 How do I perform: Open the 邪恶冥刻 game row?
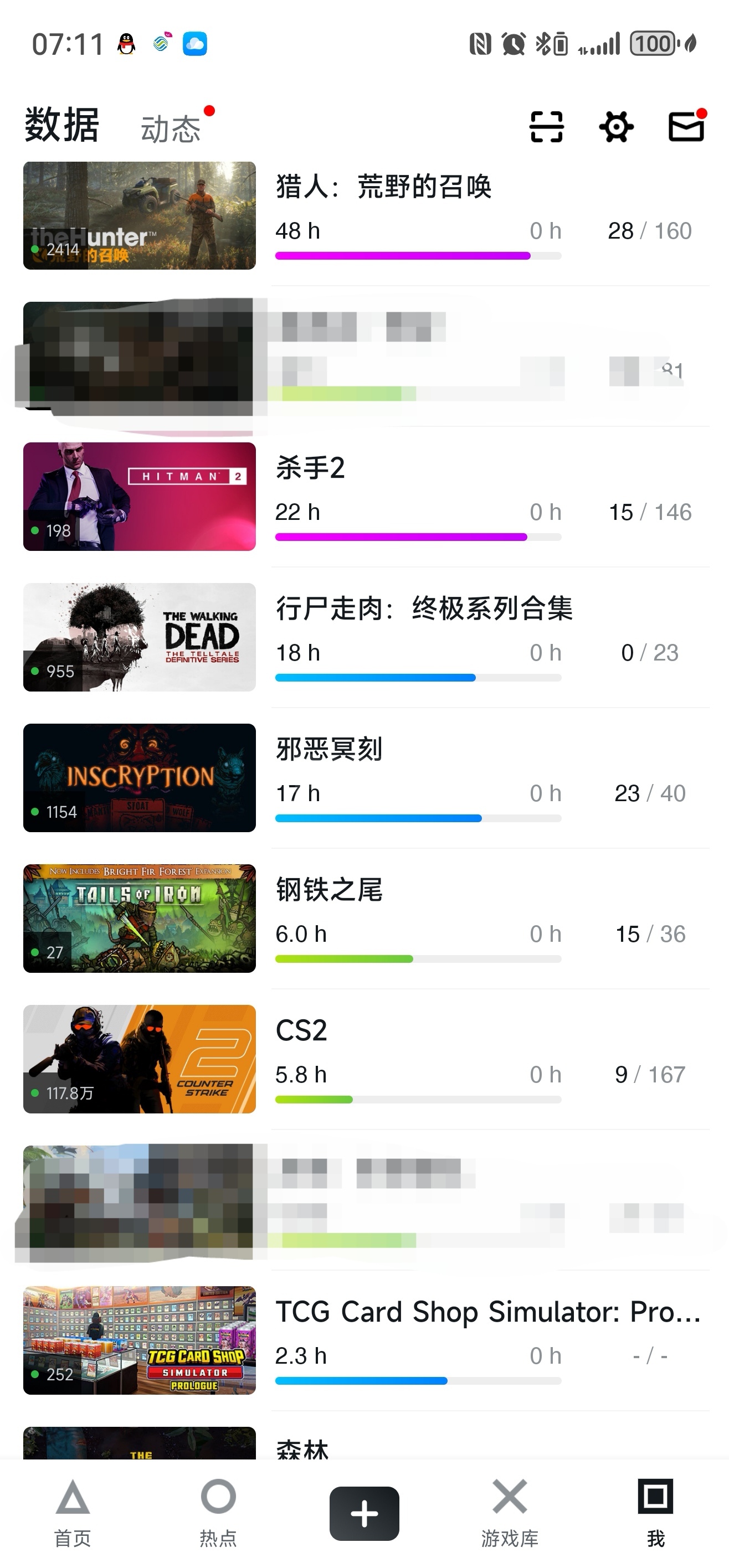tap(366, 778)
